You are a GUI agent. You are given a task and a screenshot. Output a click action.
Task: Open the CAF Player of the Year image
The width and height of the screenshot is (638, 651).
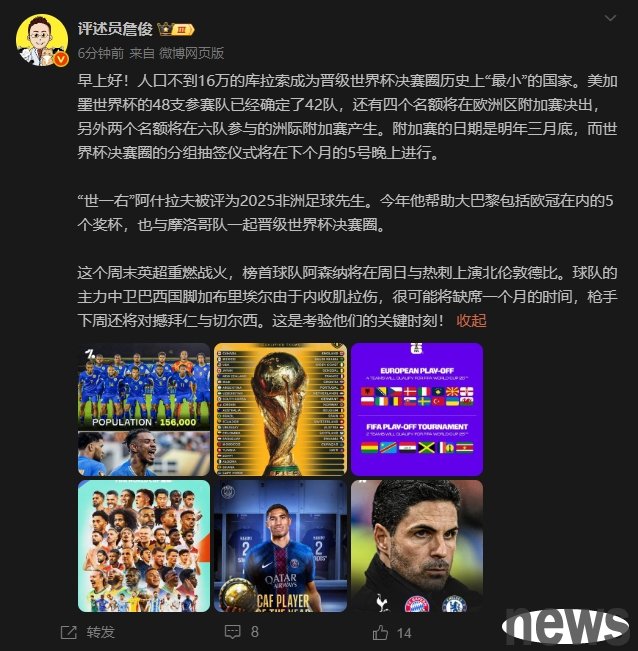click(x=280, y=545)
